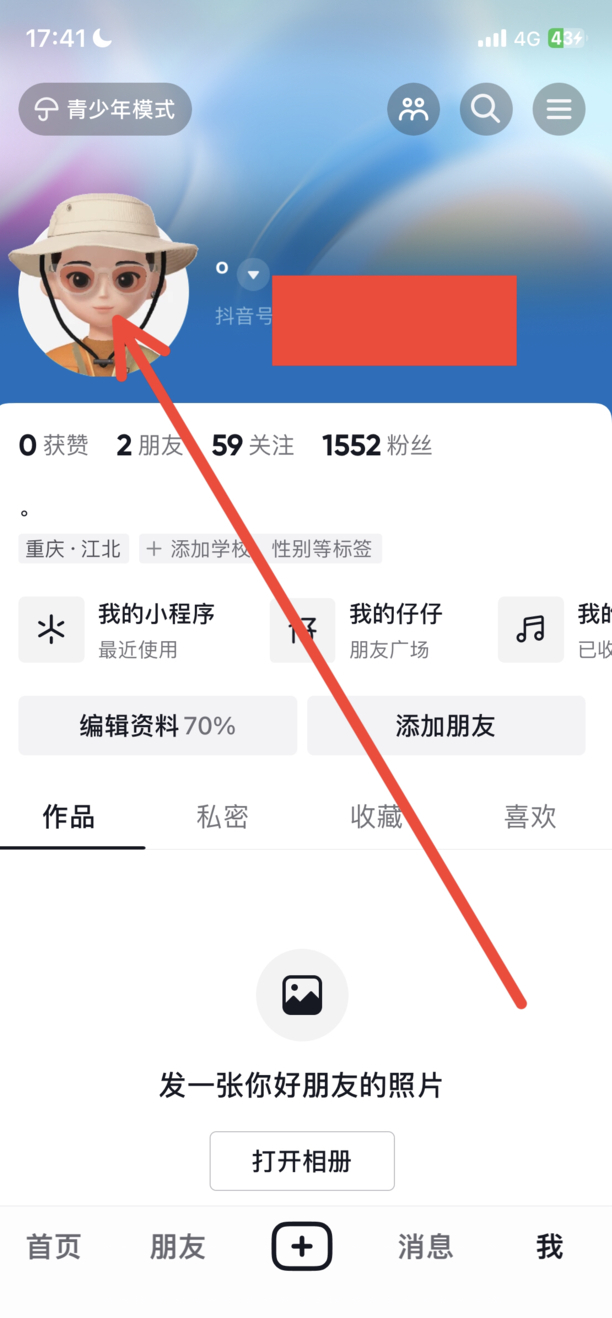The height and width of the screenshot is (1318, 612).
Task: Add school and gender tags
Action: pos(260,549)
